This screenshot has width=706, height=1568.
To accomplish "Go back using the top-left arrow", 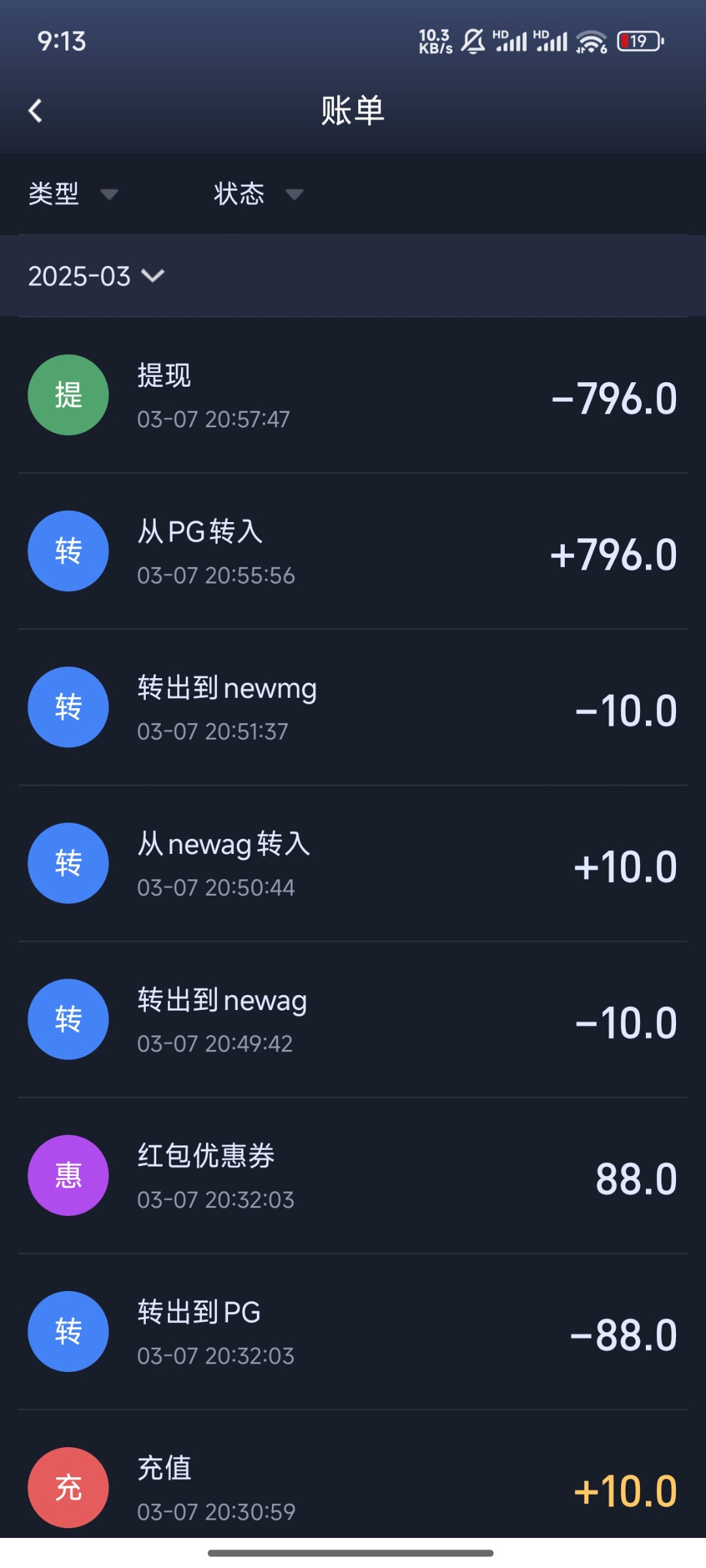I will pos(35,110).
